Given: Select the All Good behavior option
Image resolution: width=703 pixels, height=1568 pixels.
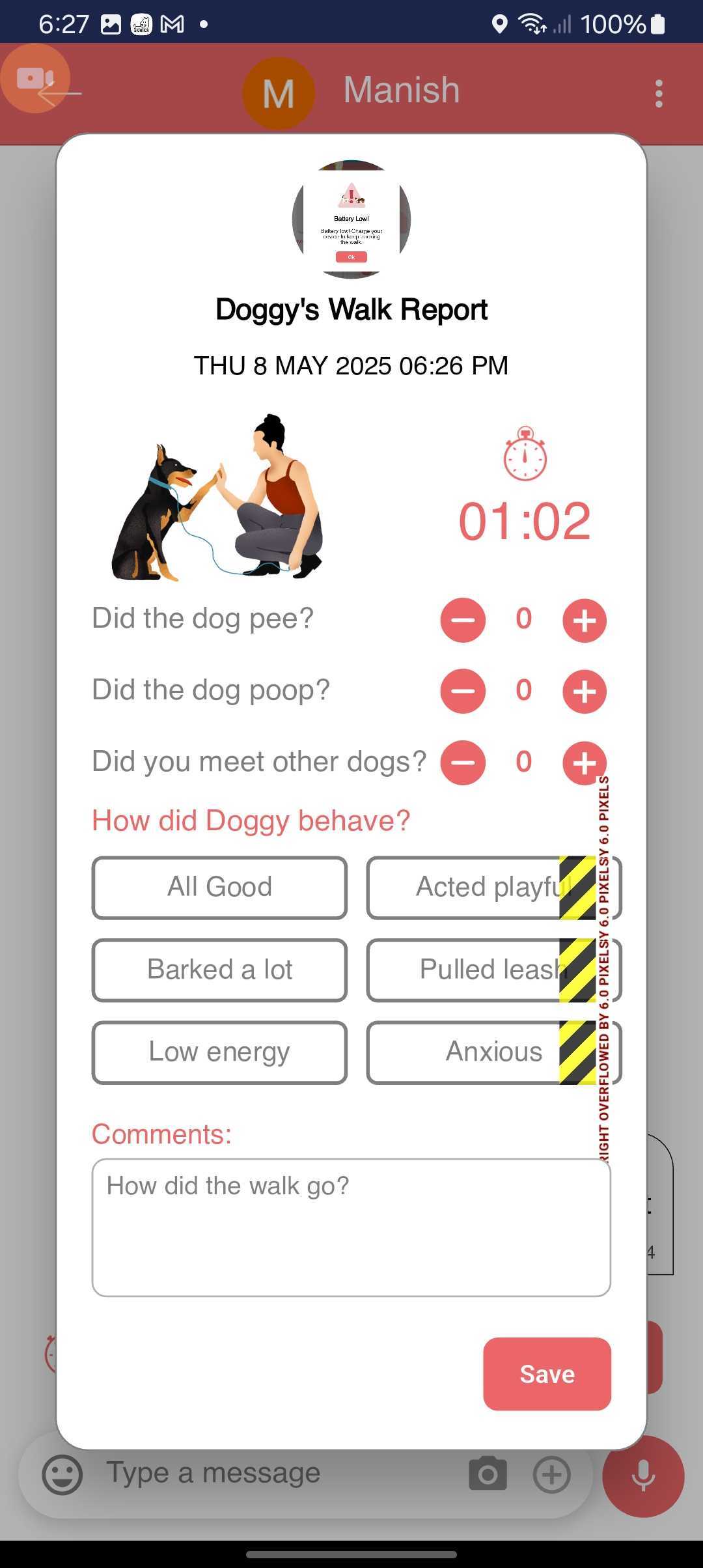Looking at the screenshot, I should (219, 888).
